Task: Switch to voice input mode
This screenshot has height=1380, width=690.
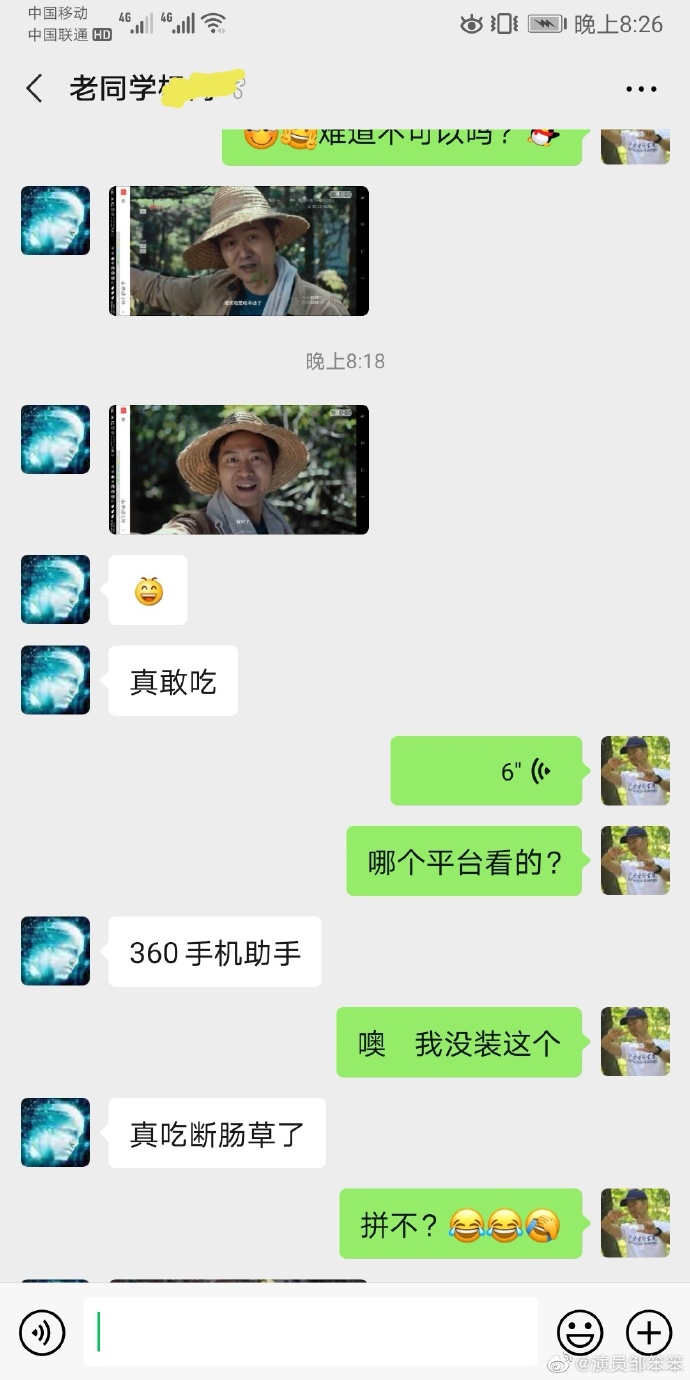Action: (x=42, y=1332)
